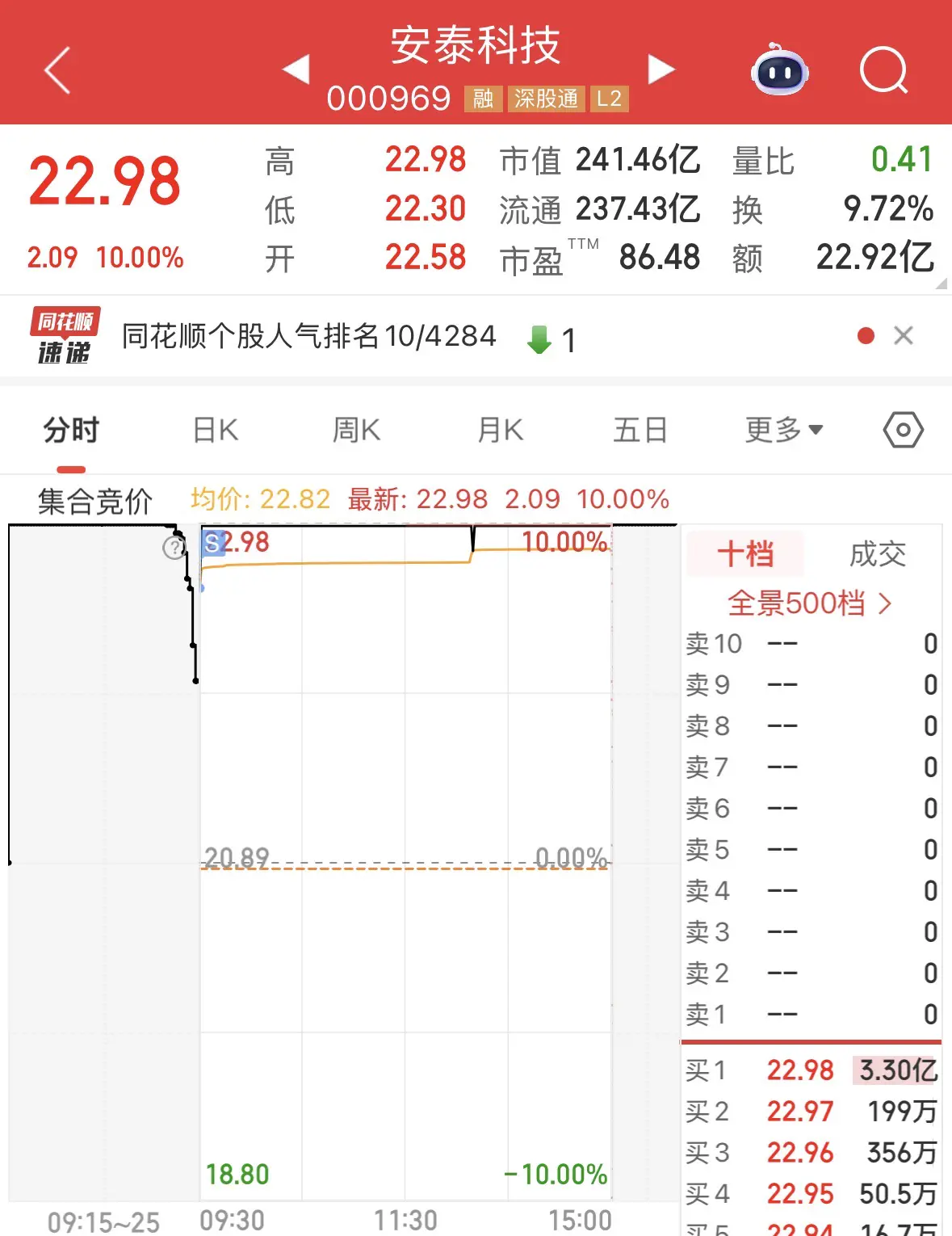The width and height of the screenshot is (952, 1236).
Task: Switch to the previous stock
Action: click(296, 69)
